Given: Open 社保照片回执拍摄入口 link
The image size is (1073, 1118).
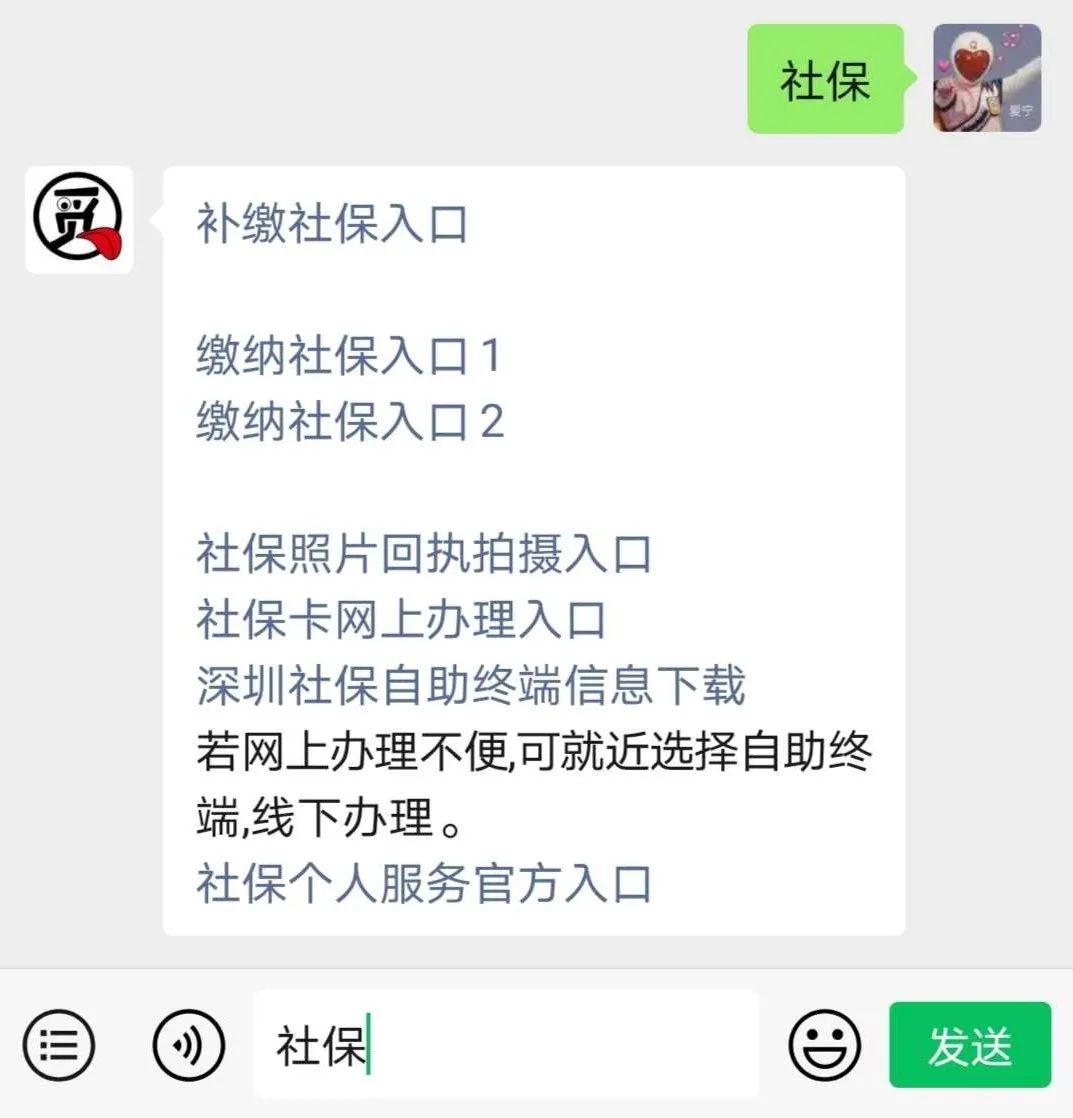Looking at the screenshot, I should pyautogui.click(x=424, y=554).
